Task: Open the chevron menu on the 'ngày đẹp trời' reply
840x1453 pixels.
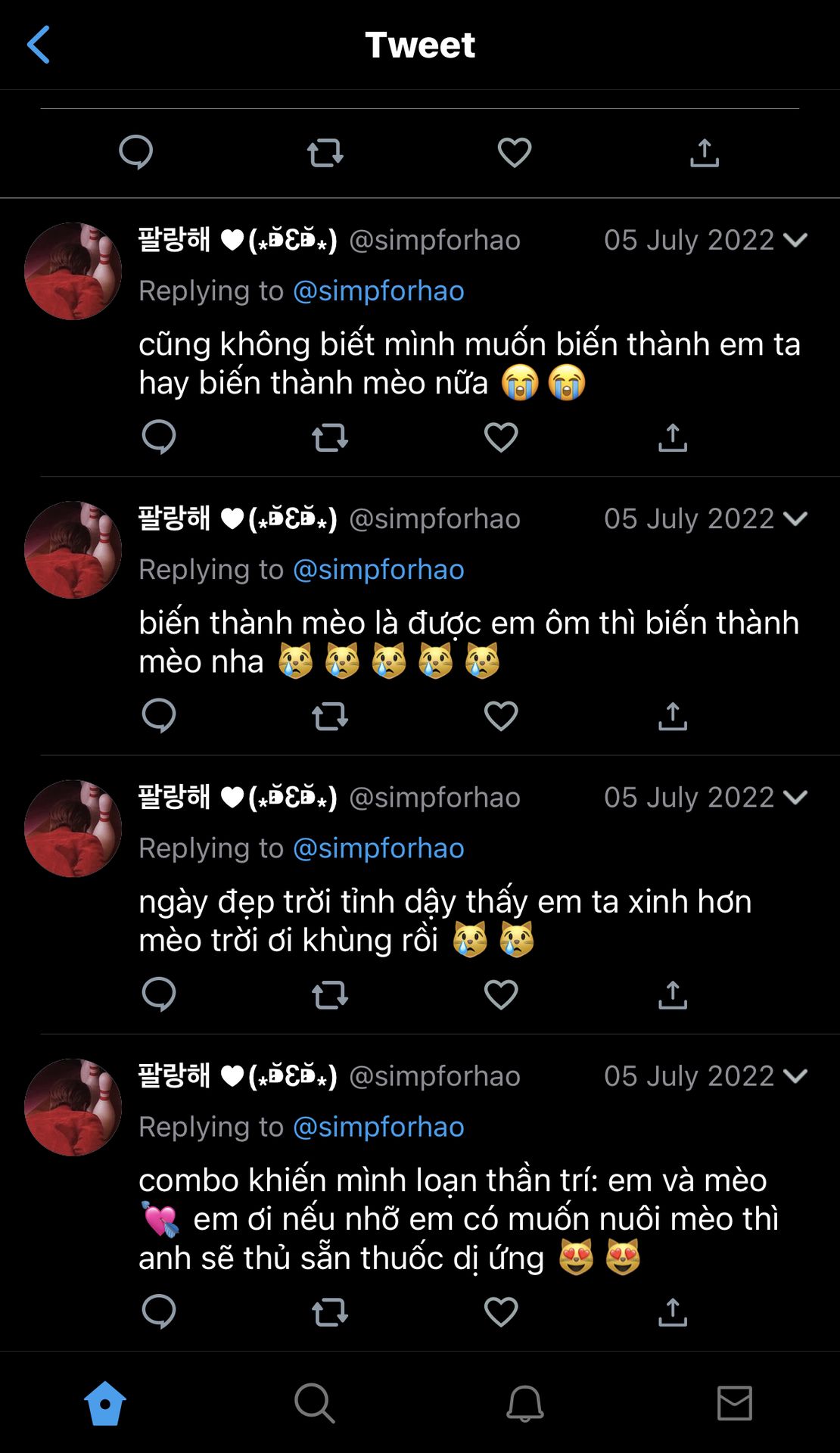Action: [x=795, y=797]
